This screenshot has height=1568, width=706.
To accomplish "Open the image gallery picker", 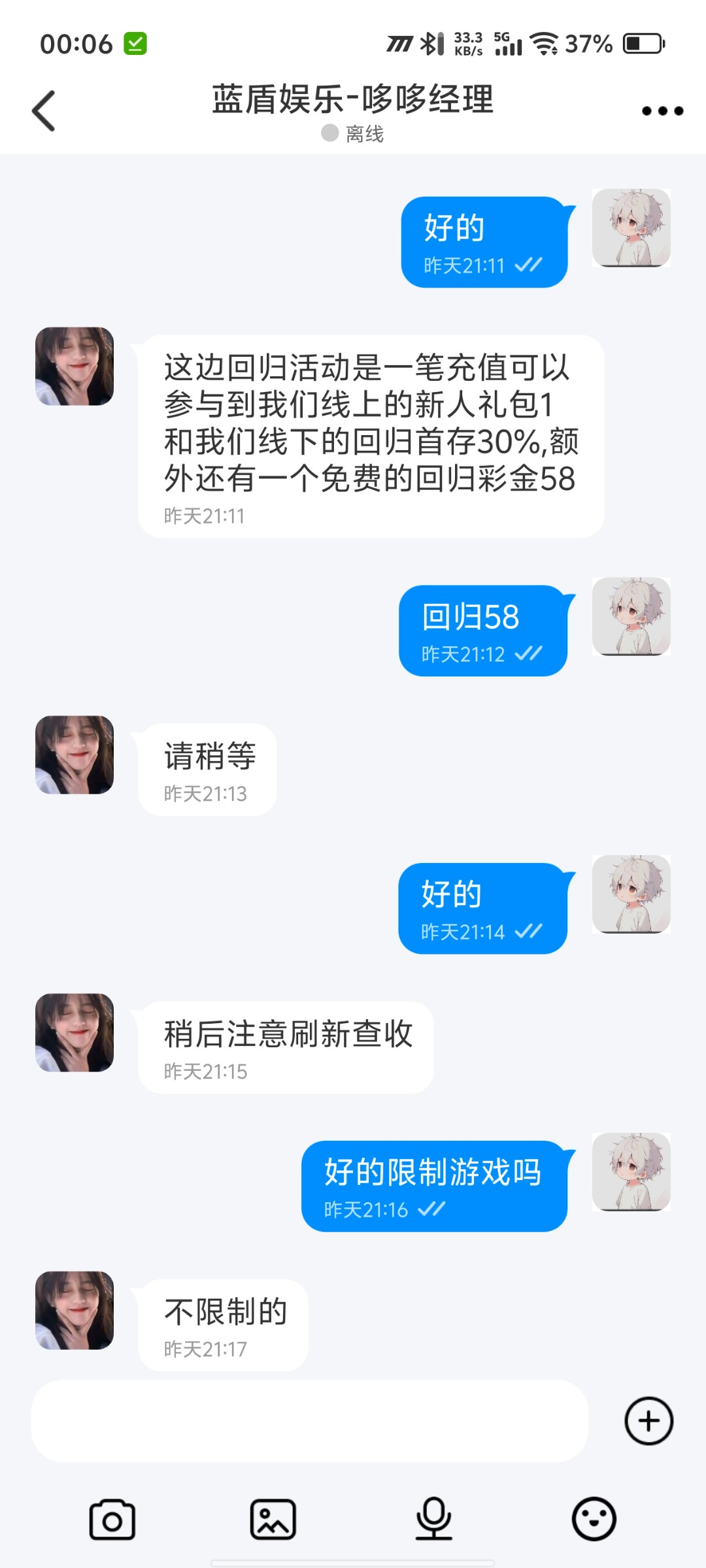I will 273,1520.
